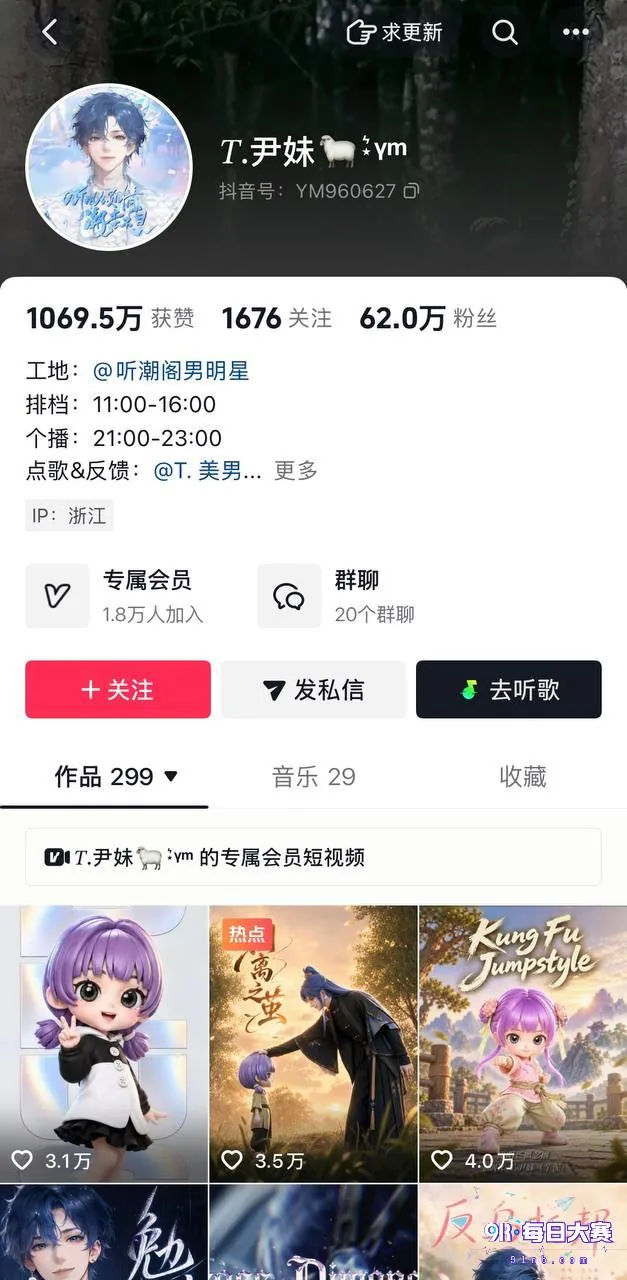The height and width of the screenshot is (1280, 627).
Task: Go back using the top-left arrow
Action: click(49, 33)
